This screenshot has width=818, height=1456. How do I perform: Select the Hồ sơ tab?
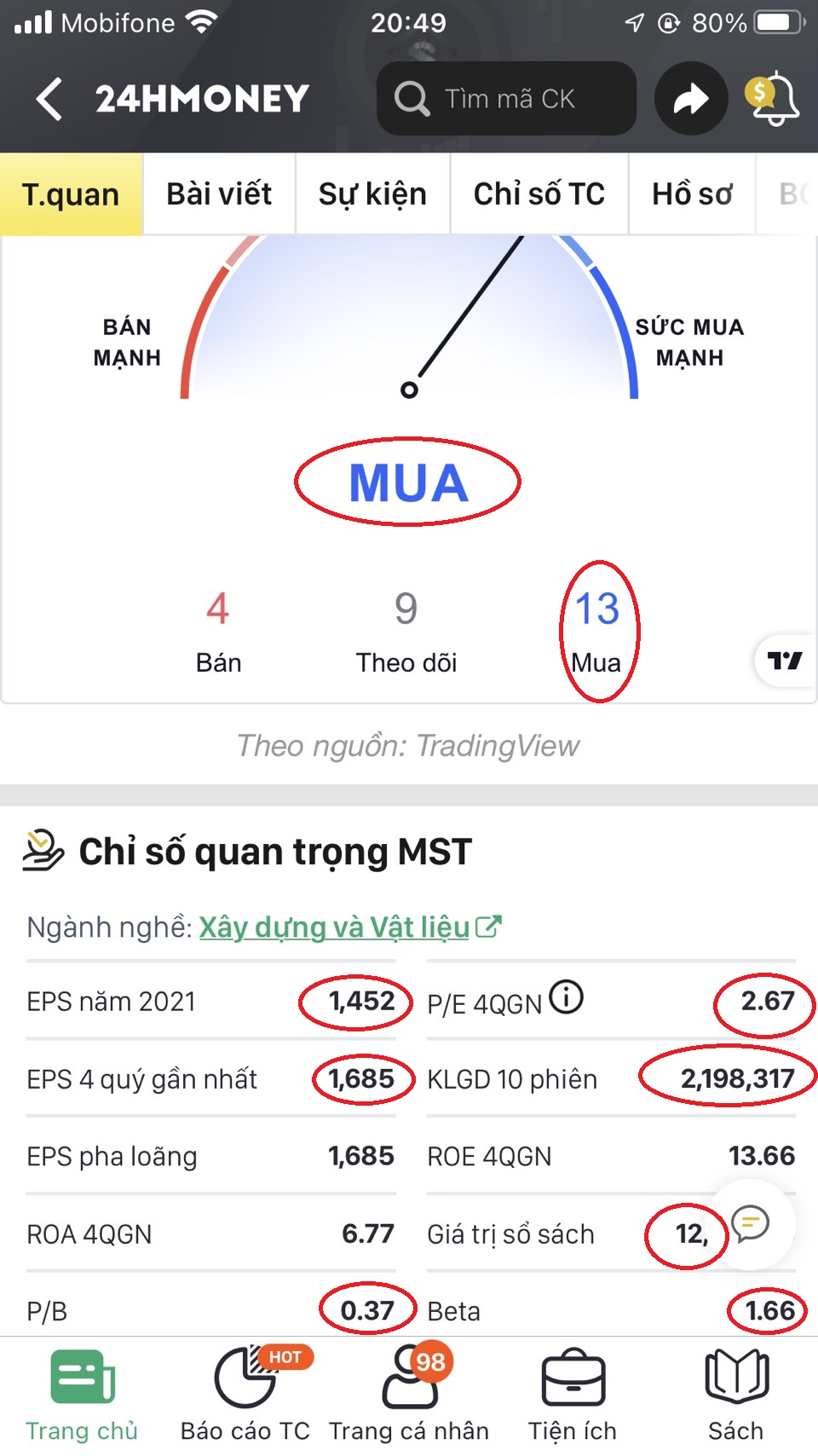(692, 194)
